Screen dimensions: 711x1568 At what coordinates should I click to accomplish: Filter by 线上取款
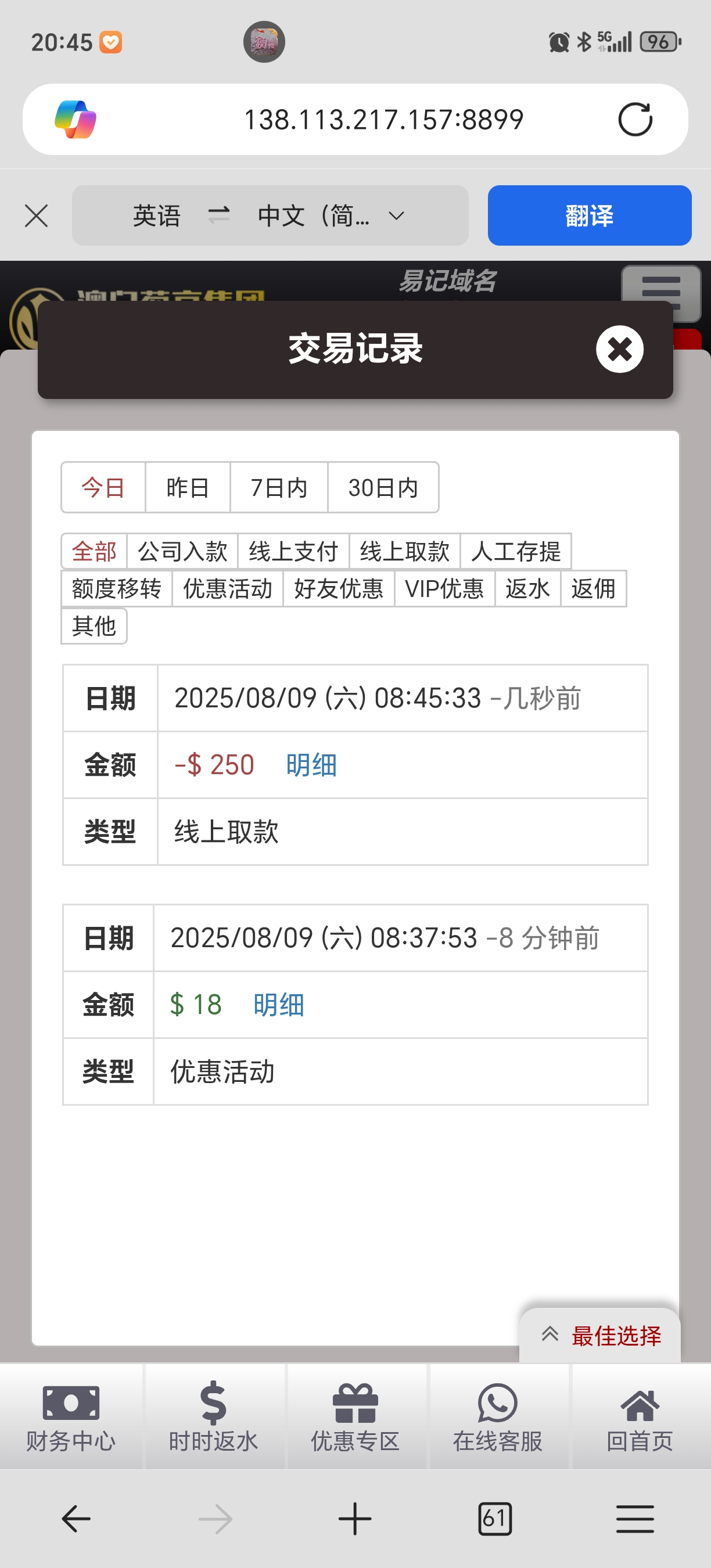pos(404,552)
